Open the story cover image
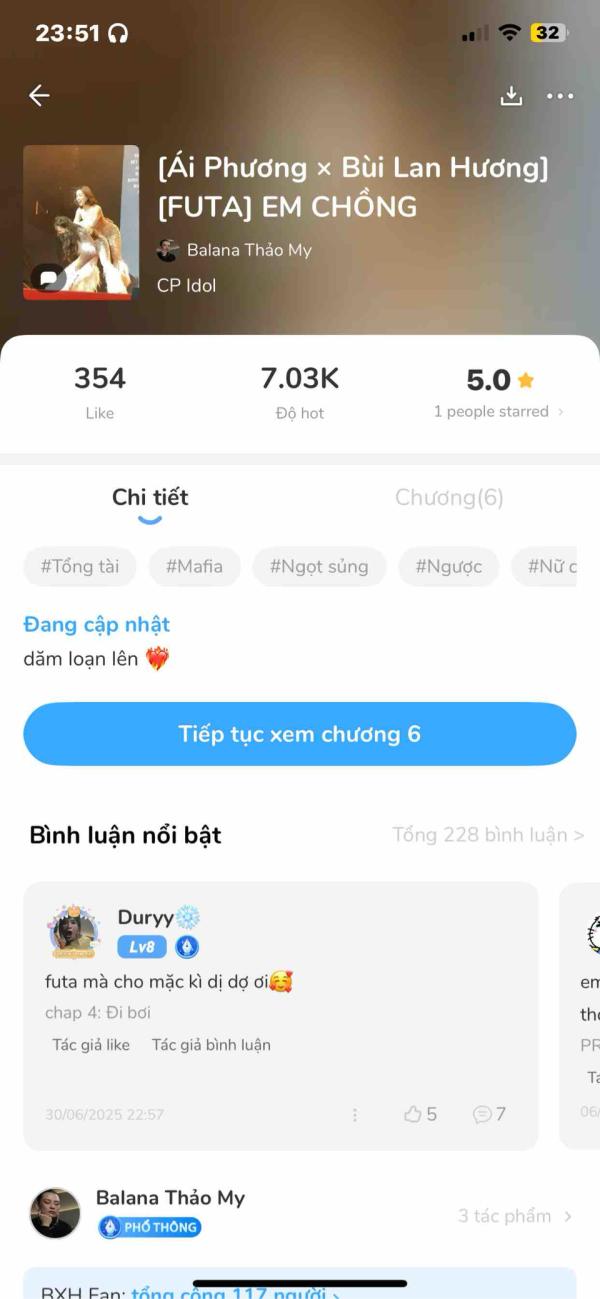This screenshot has width=600, height=1299. point(81,222)
